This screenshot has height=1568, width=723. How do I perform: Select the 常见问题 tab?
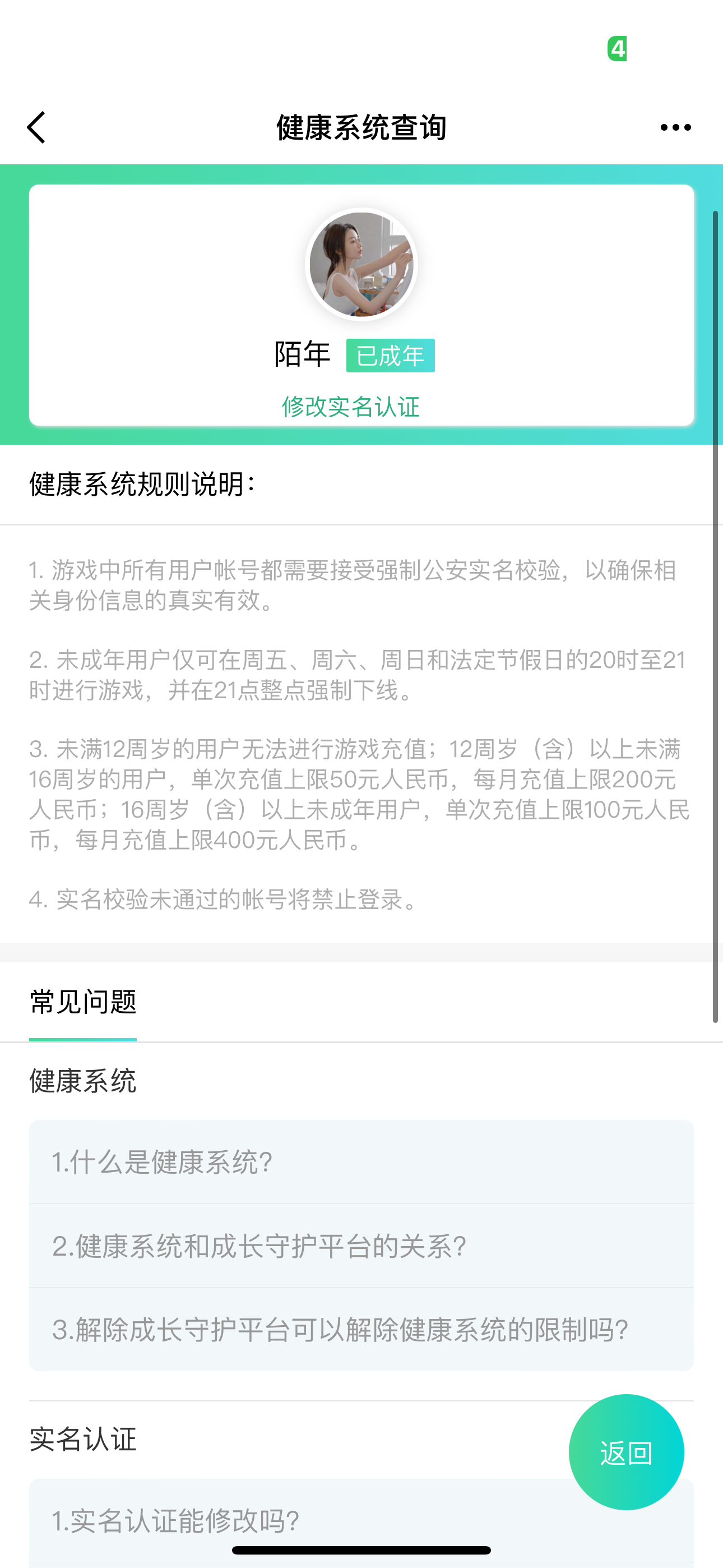[83, 1002]
